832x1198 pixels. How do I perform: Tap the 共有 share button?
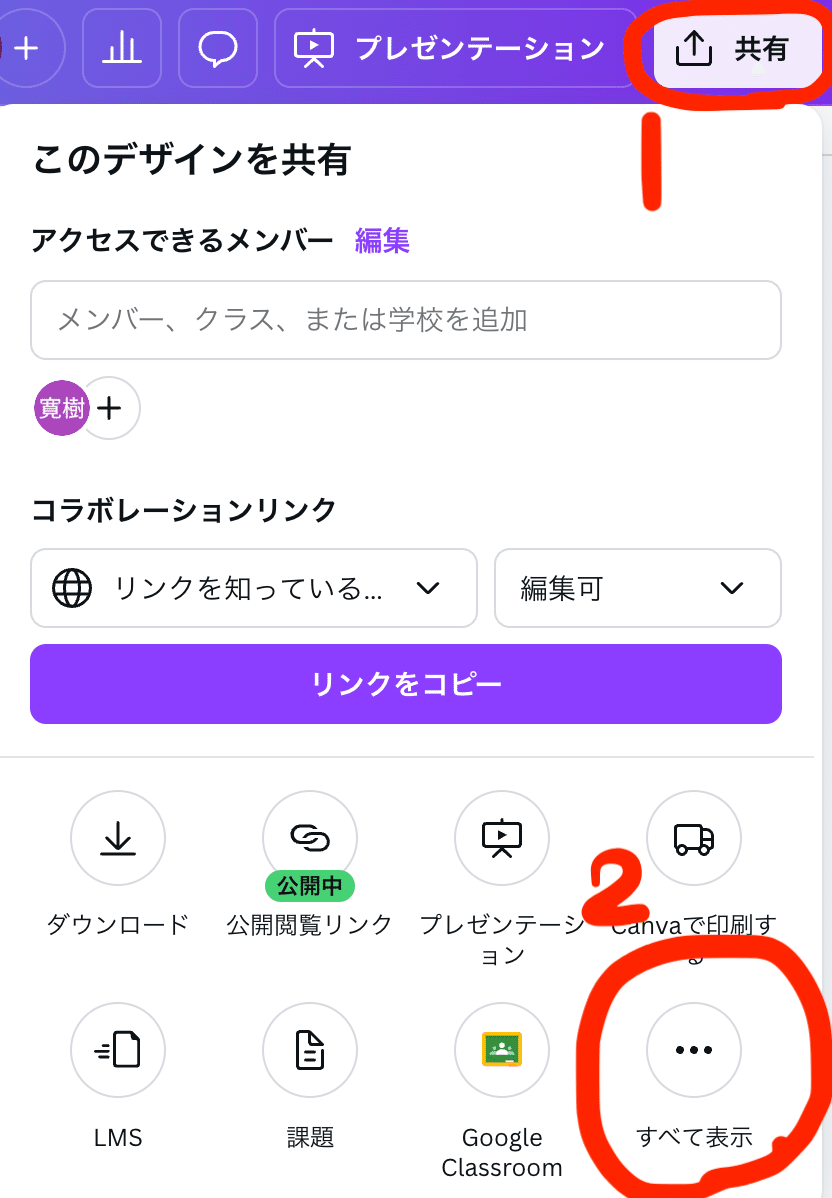[735, 48]
